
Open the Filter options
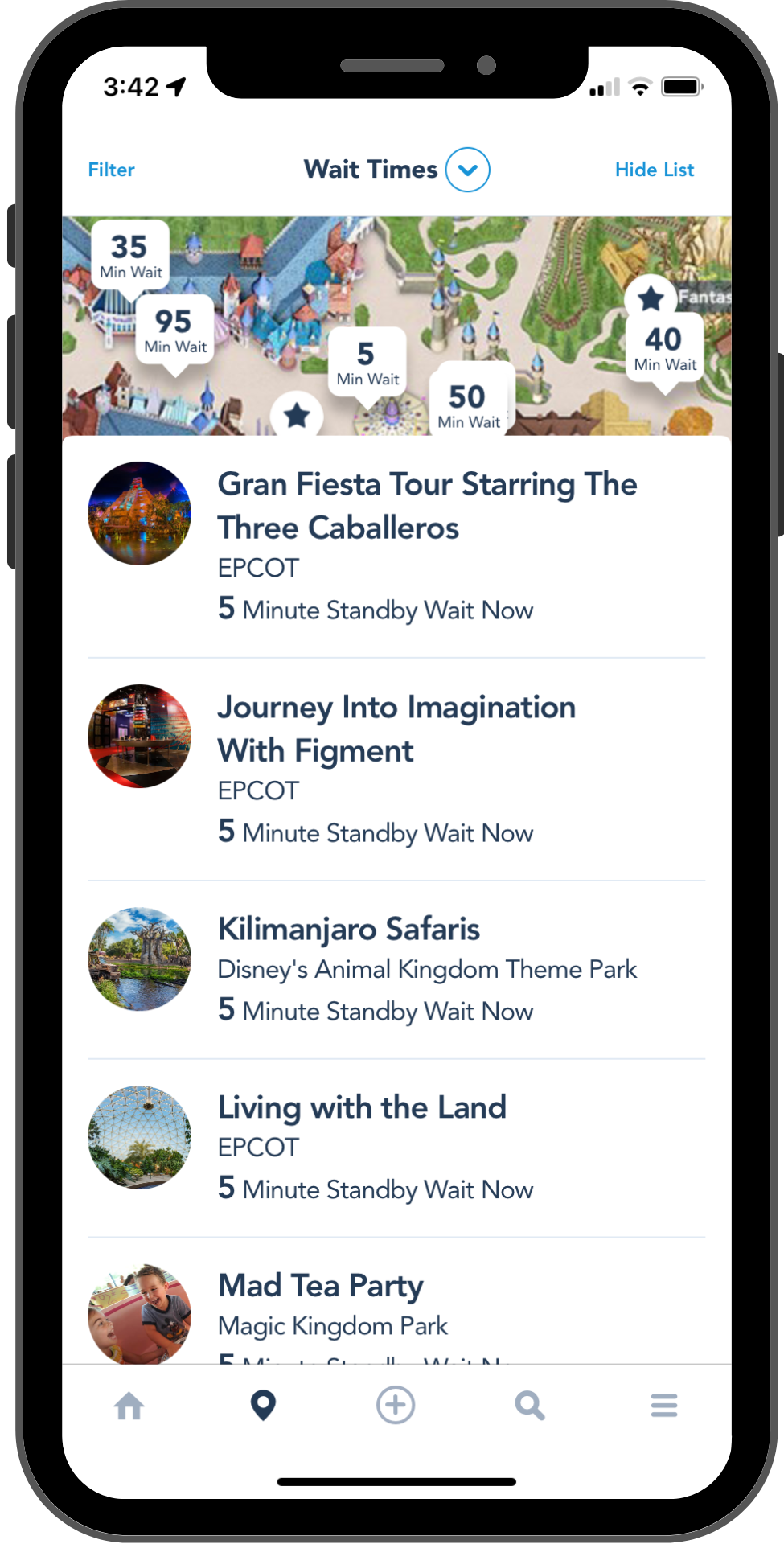pos(111,170)
